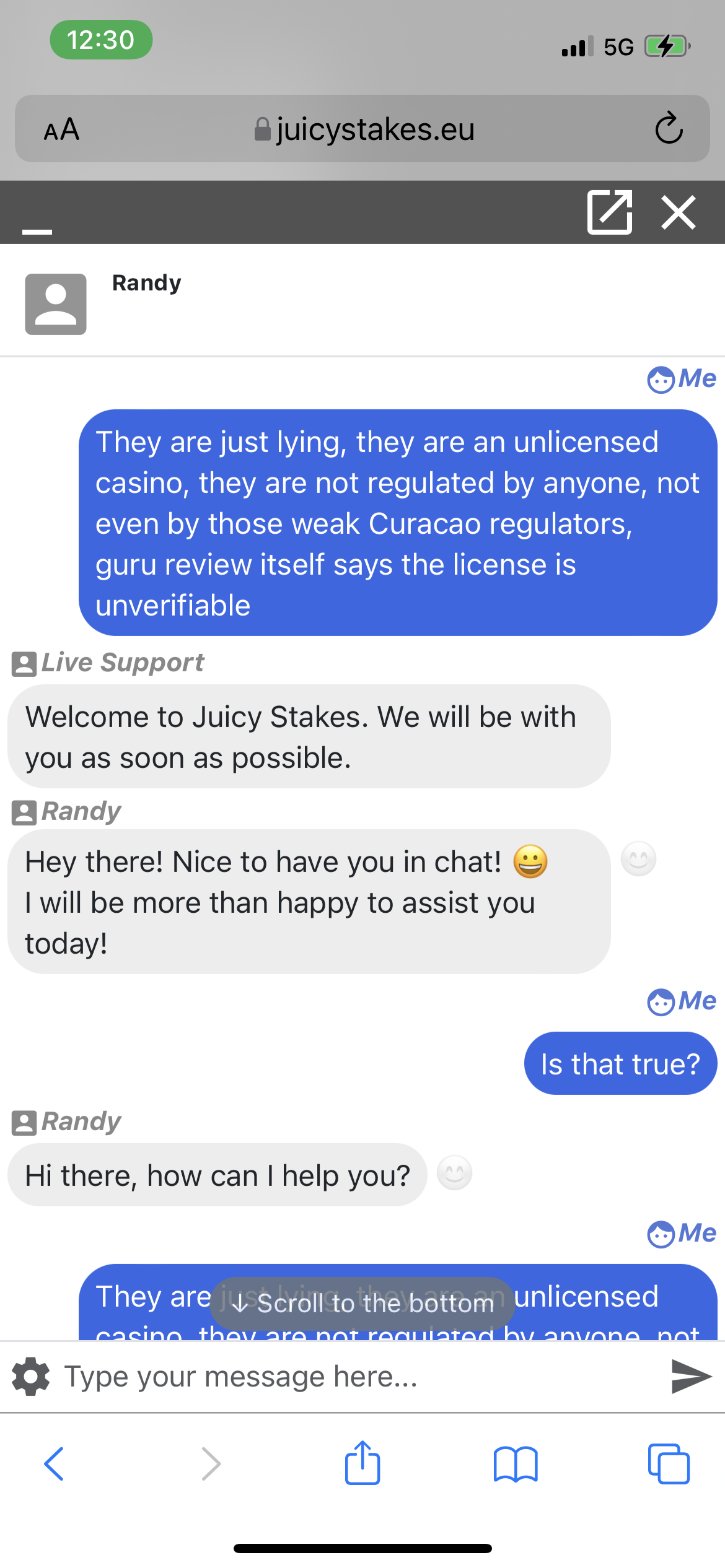Open the AA reader options
Viewport: 725px width, 1568px height.
(x=61, y=129)
